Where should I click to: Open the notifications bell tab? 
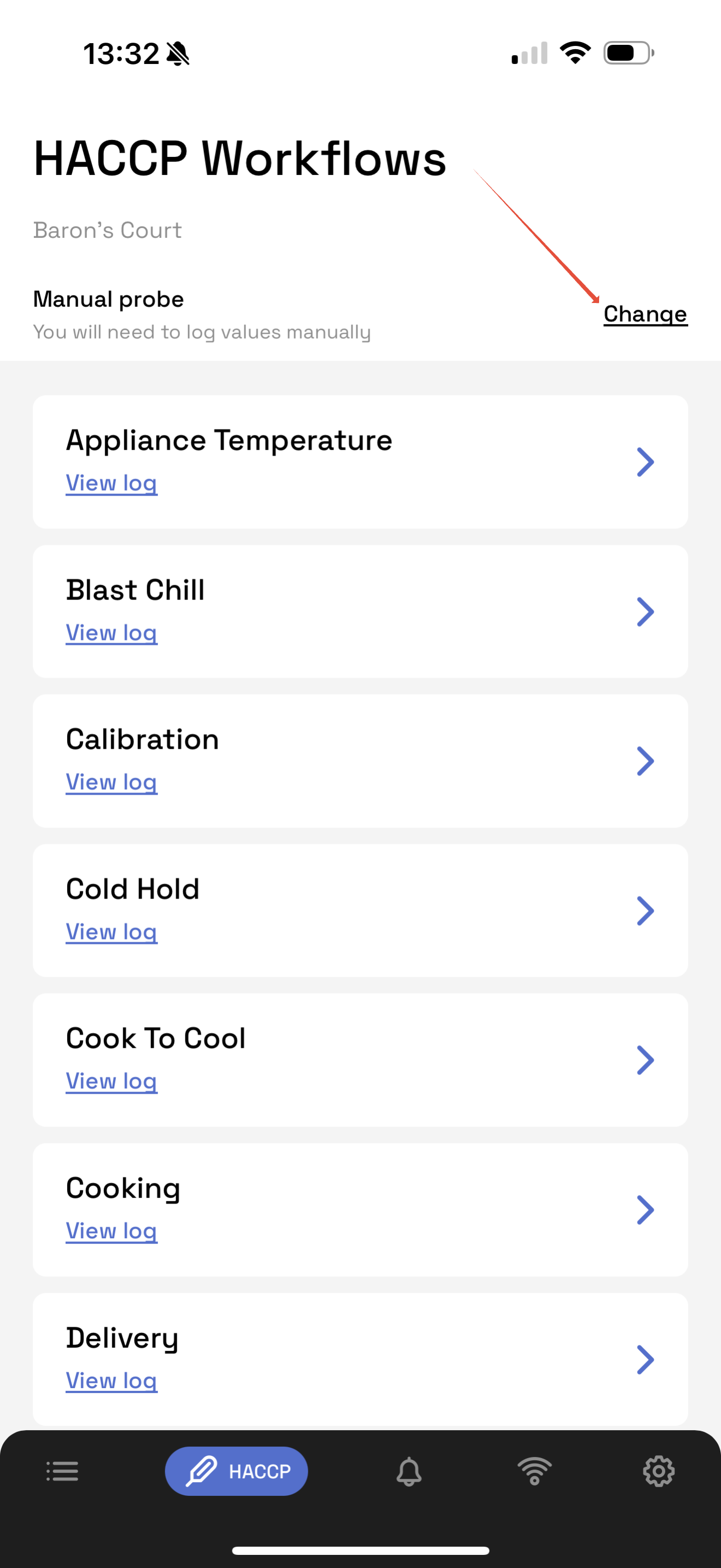point(409,1471)
